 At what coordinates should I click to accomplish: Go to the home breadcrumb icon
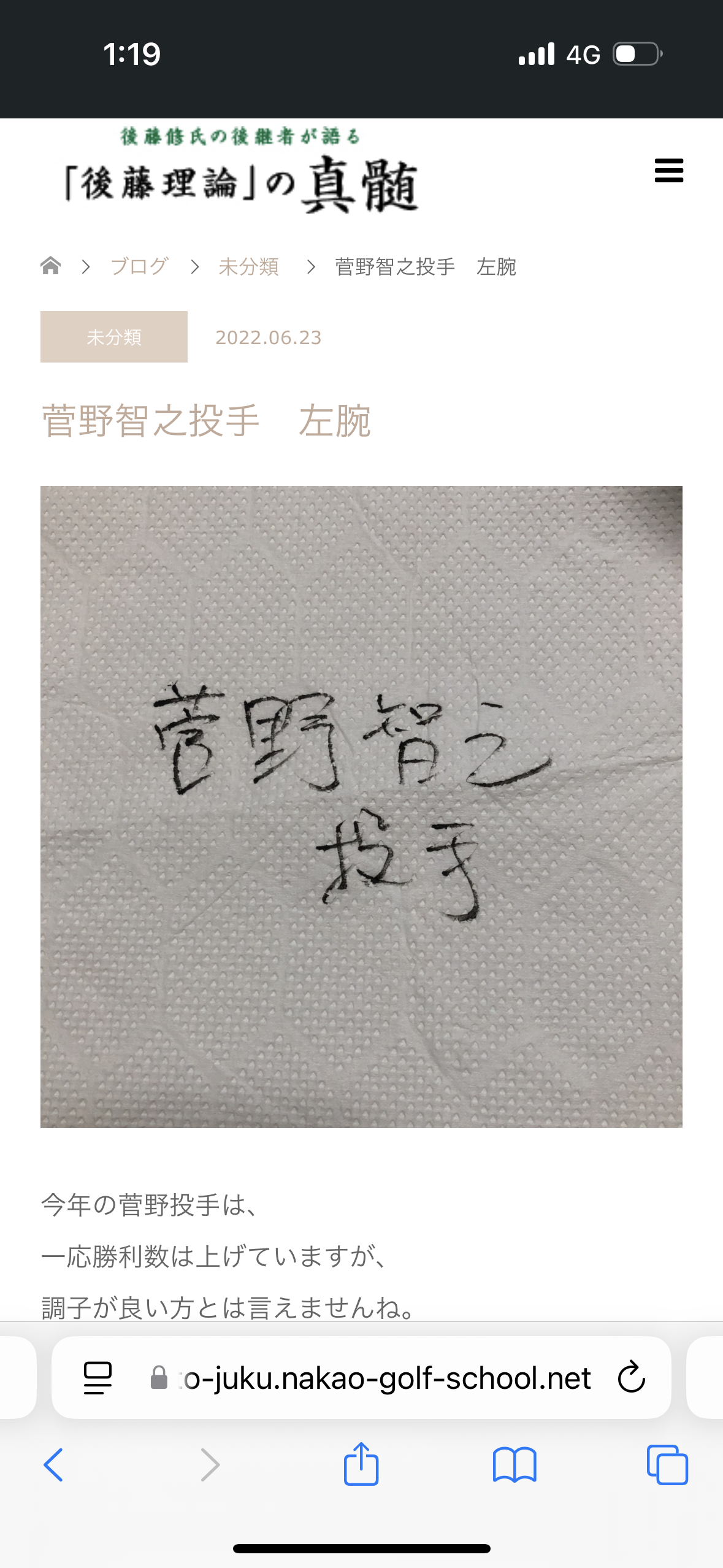tap(51, 266)
